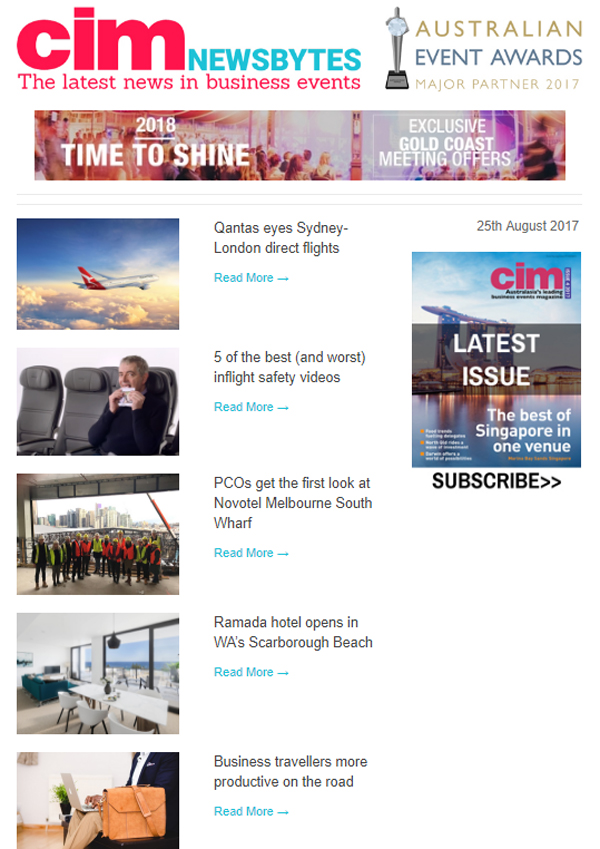This screenshot has height=849, width=600.
Task: Open the business traveller article image
Action: click(98, 800)
